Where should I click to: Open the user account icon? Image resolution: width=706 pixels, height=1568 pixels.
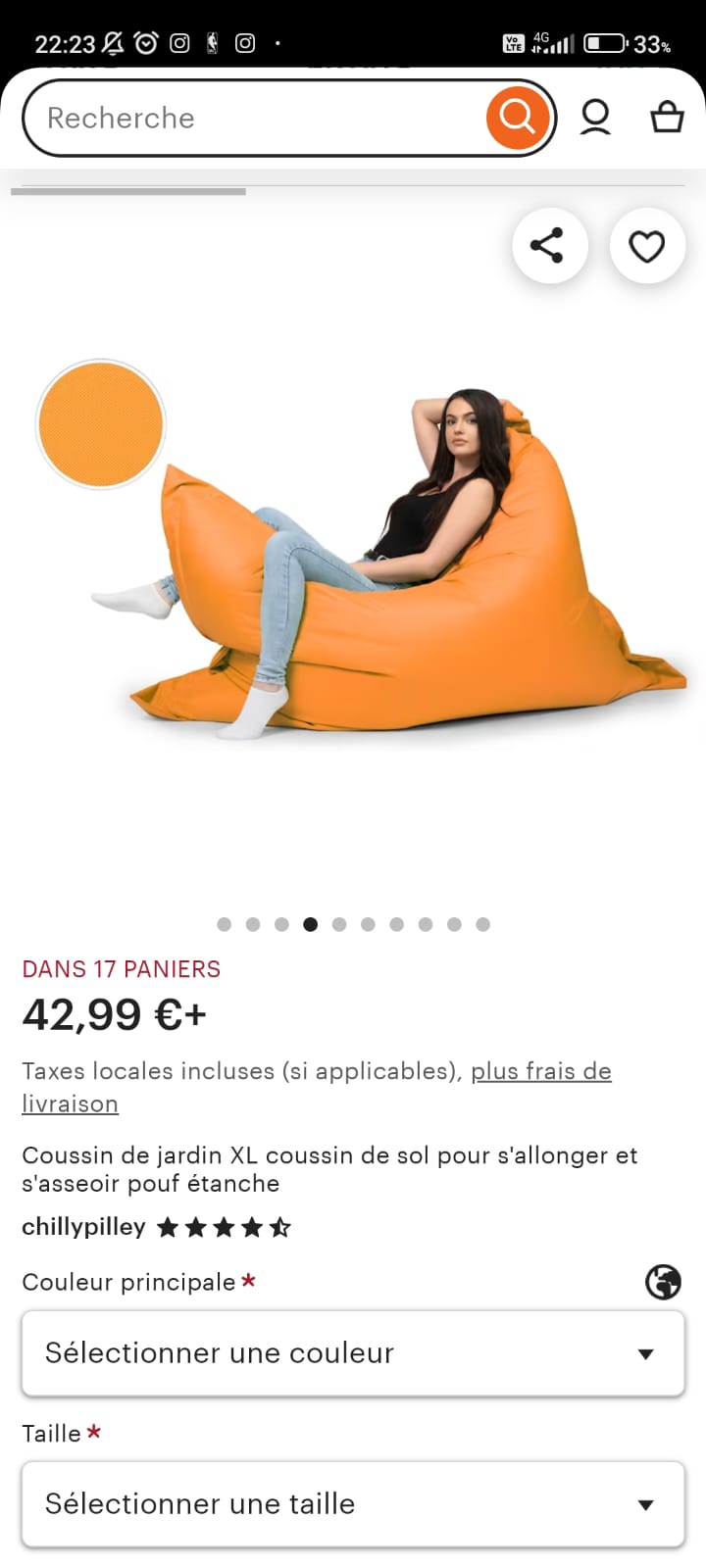595,118
